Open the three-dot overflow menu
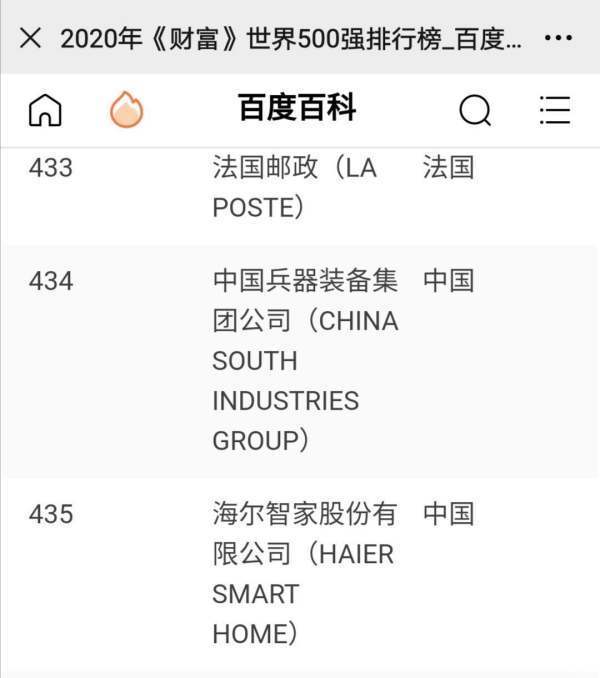The height and width of the screenshot is (678, 600). tap(558, 38)
